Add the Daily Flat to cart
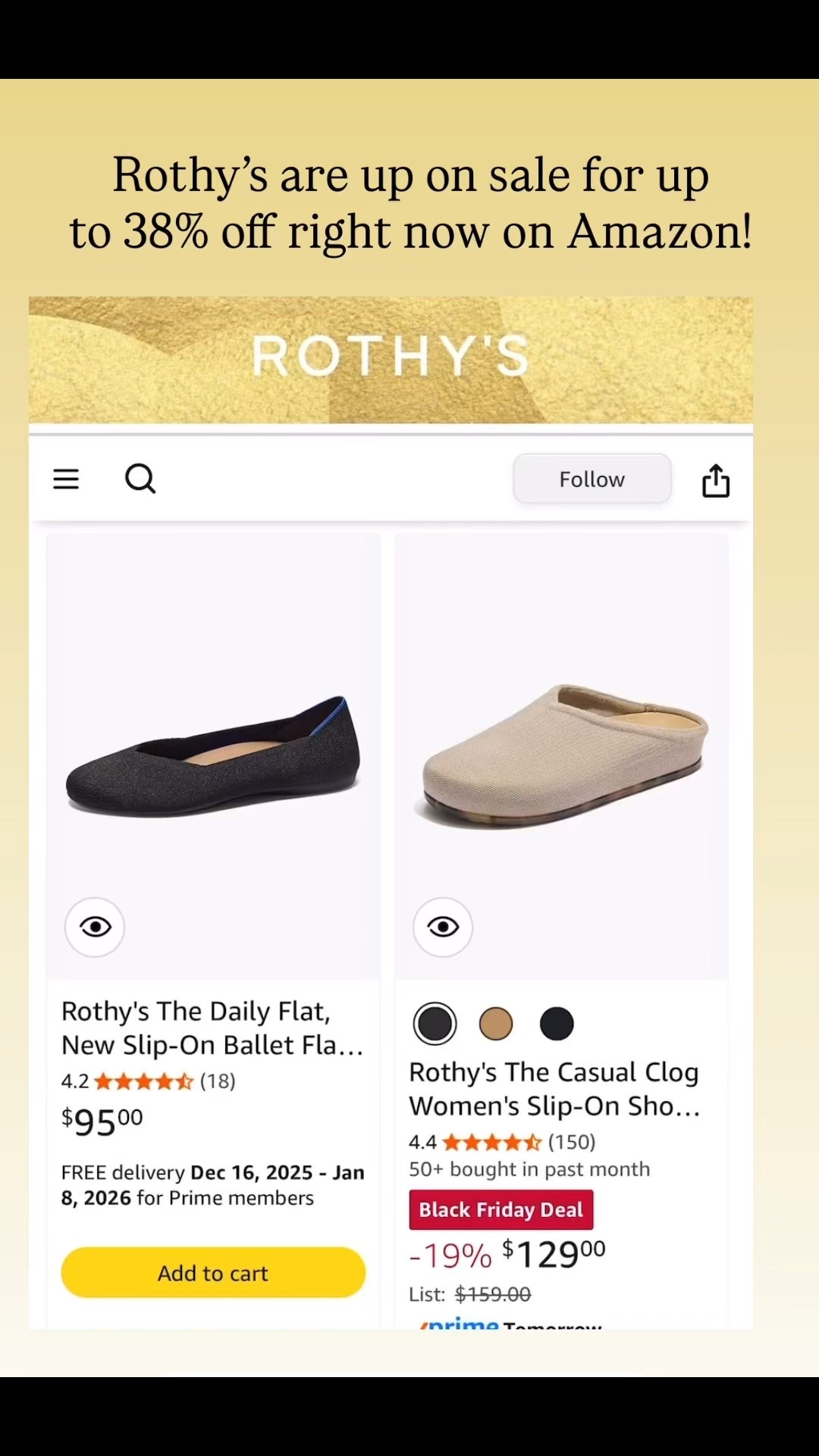 pyautogui.click(x=212, y=1272)
